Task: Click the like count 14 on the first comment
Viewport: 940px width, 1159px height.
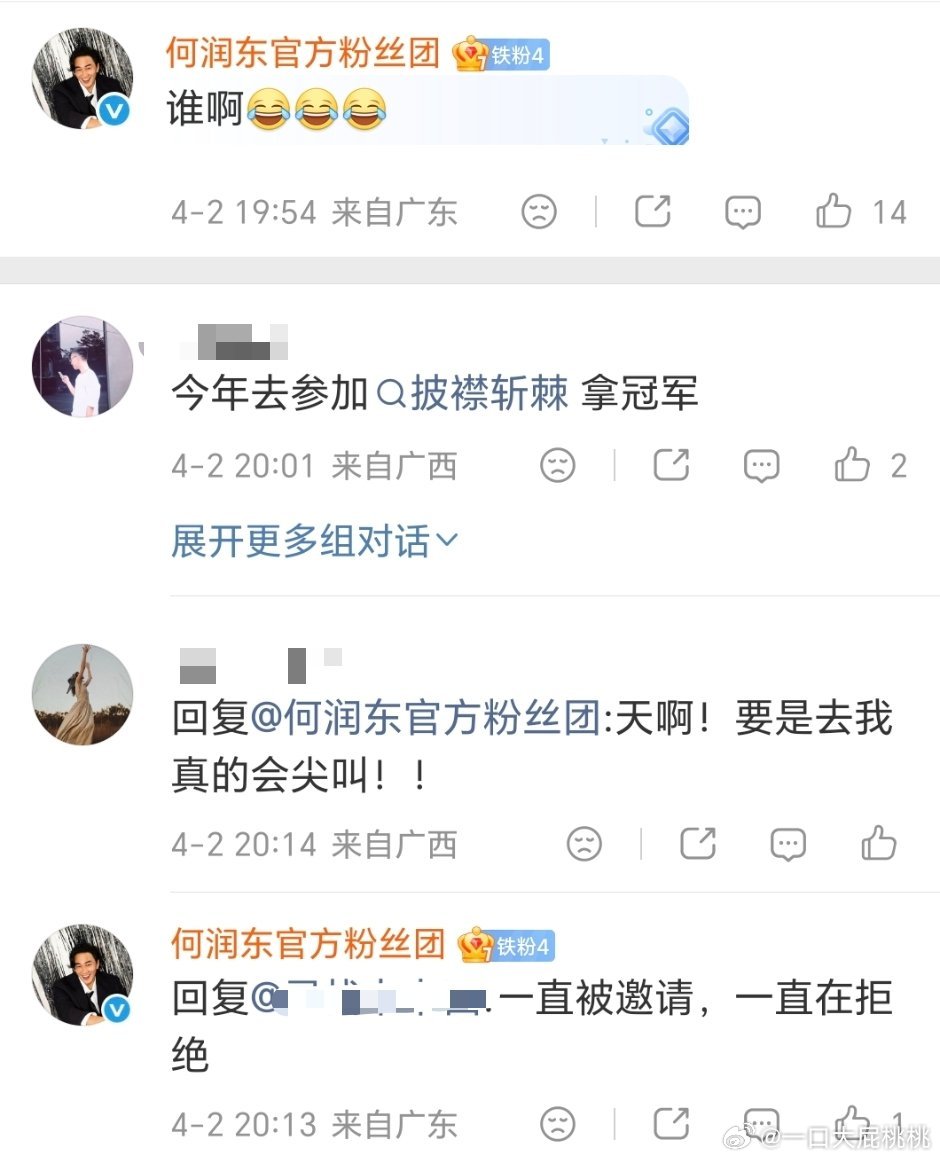Action: point(890,212)
